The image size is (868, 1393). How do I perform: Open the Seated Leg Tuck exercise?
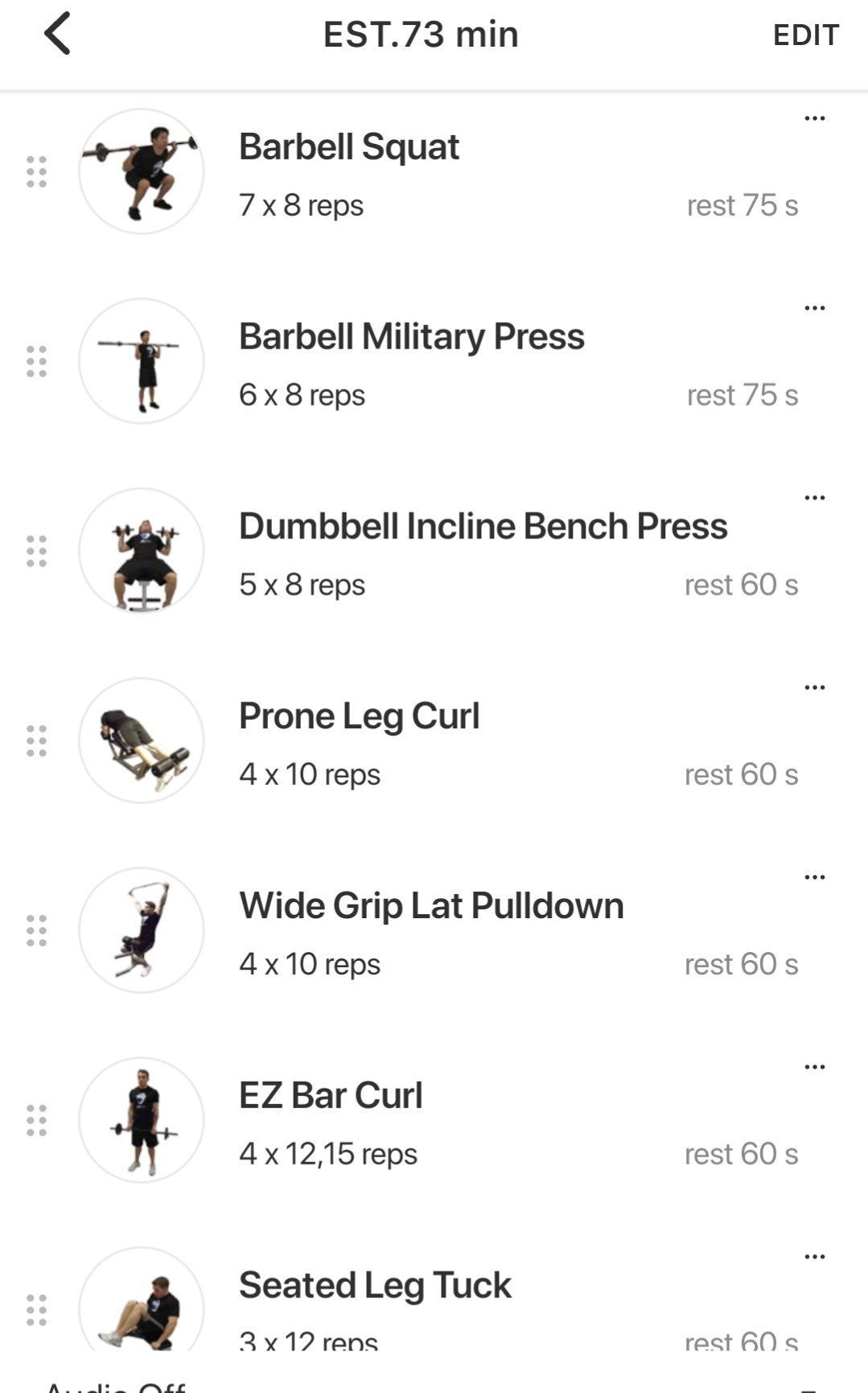click(375, 1285)
